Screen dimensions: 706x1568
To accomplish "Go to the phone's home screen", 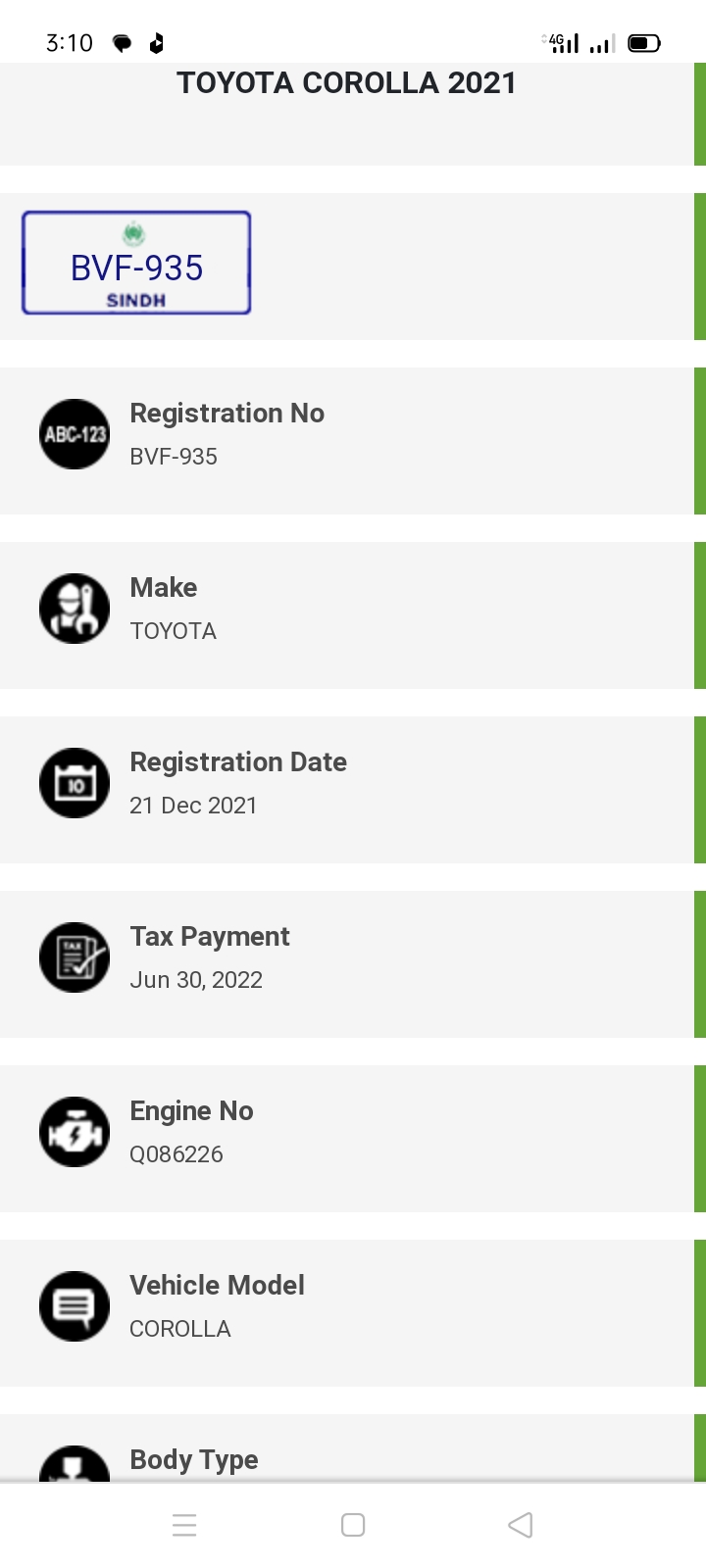I will pos(353,1525).
